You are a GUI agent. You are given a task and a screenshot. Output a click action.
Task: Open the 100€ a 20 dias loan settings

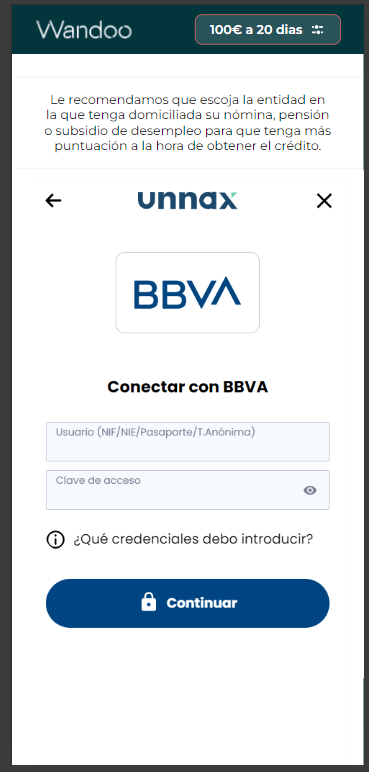click(268, 30)
